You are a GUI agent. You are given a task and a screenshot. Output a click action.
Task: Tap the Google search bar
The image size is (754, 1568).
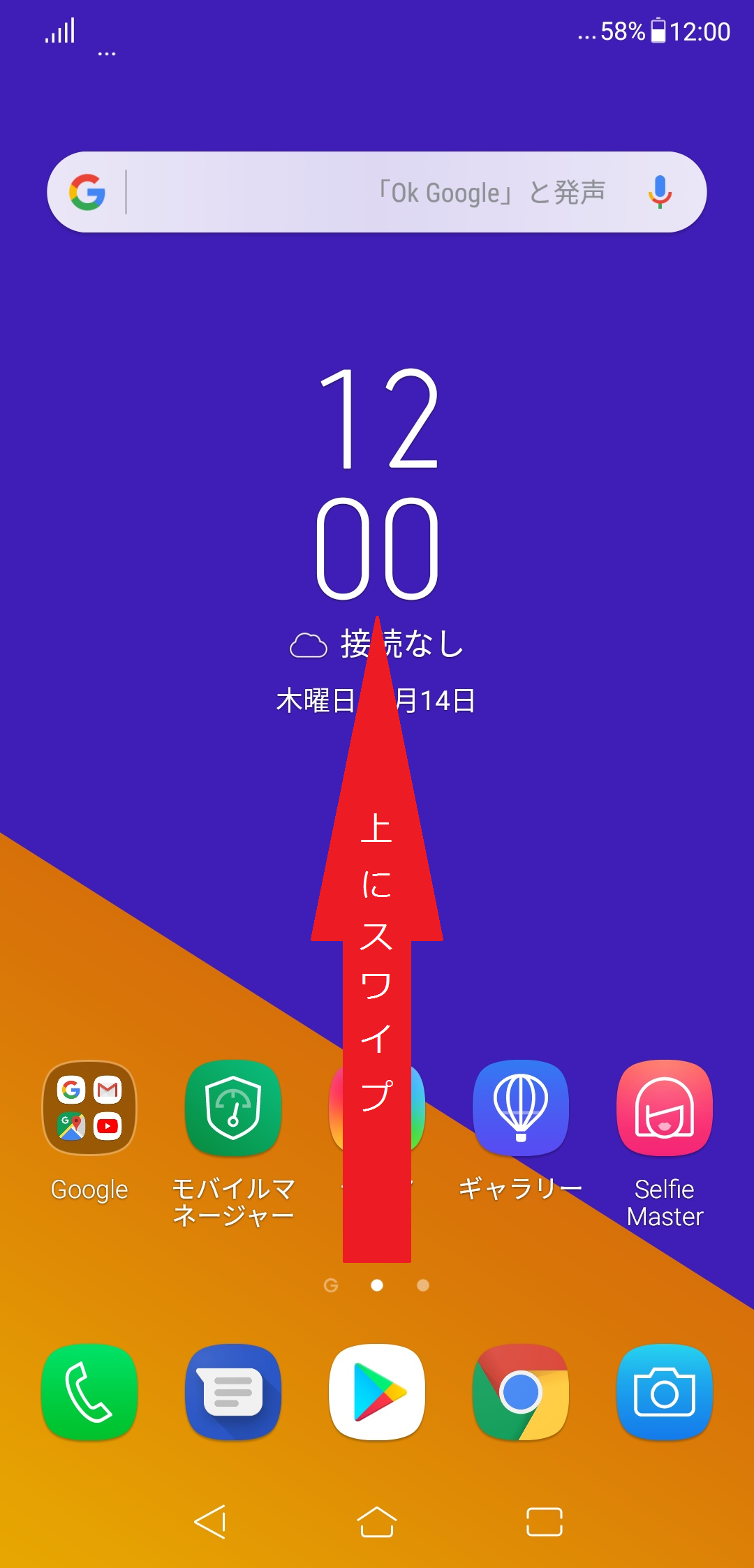point(376,192)
